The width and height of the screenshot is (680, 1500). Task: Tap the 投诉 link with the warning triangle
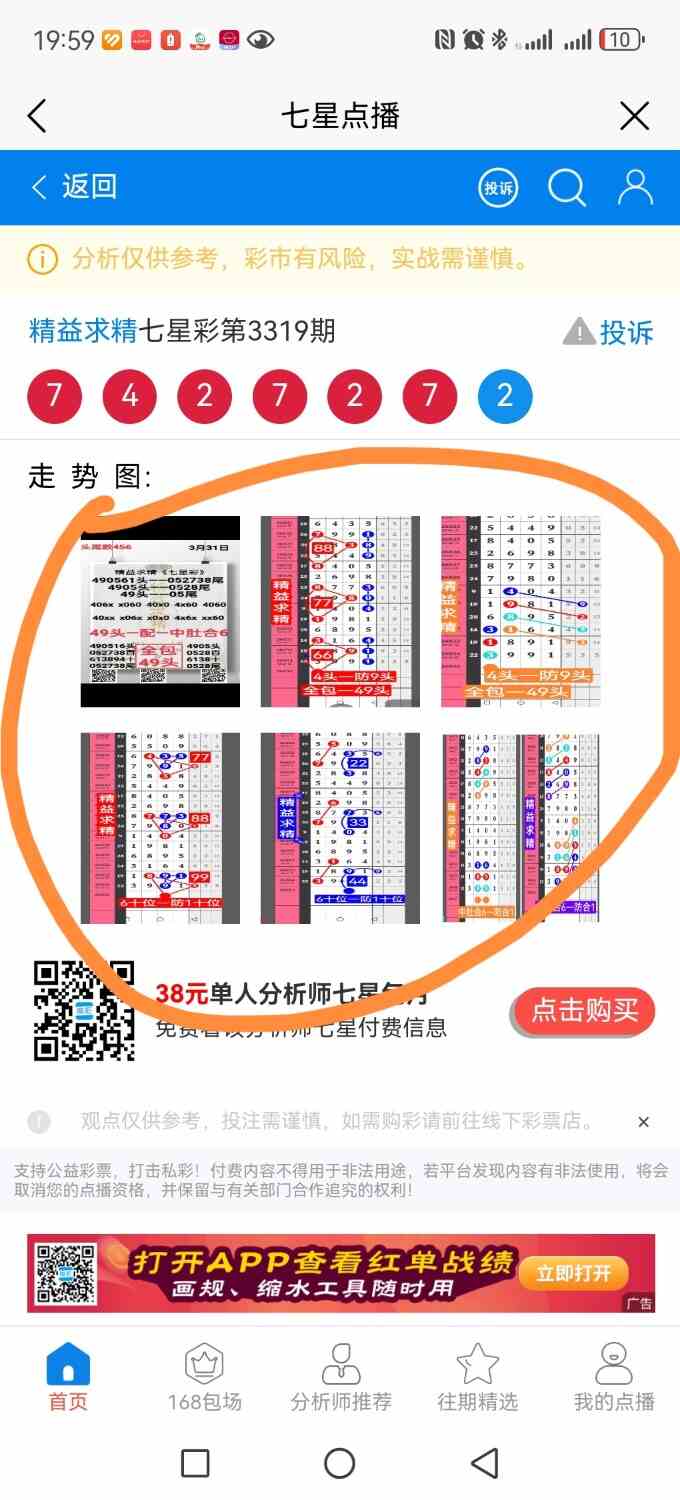click(x=609, y=332)
